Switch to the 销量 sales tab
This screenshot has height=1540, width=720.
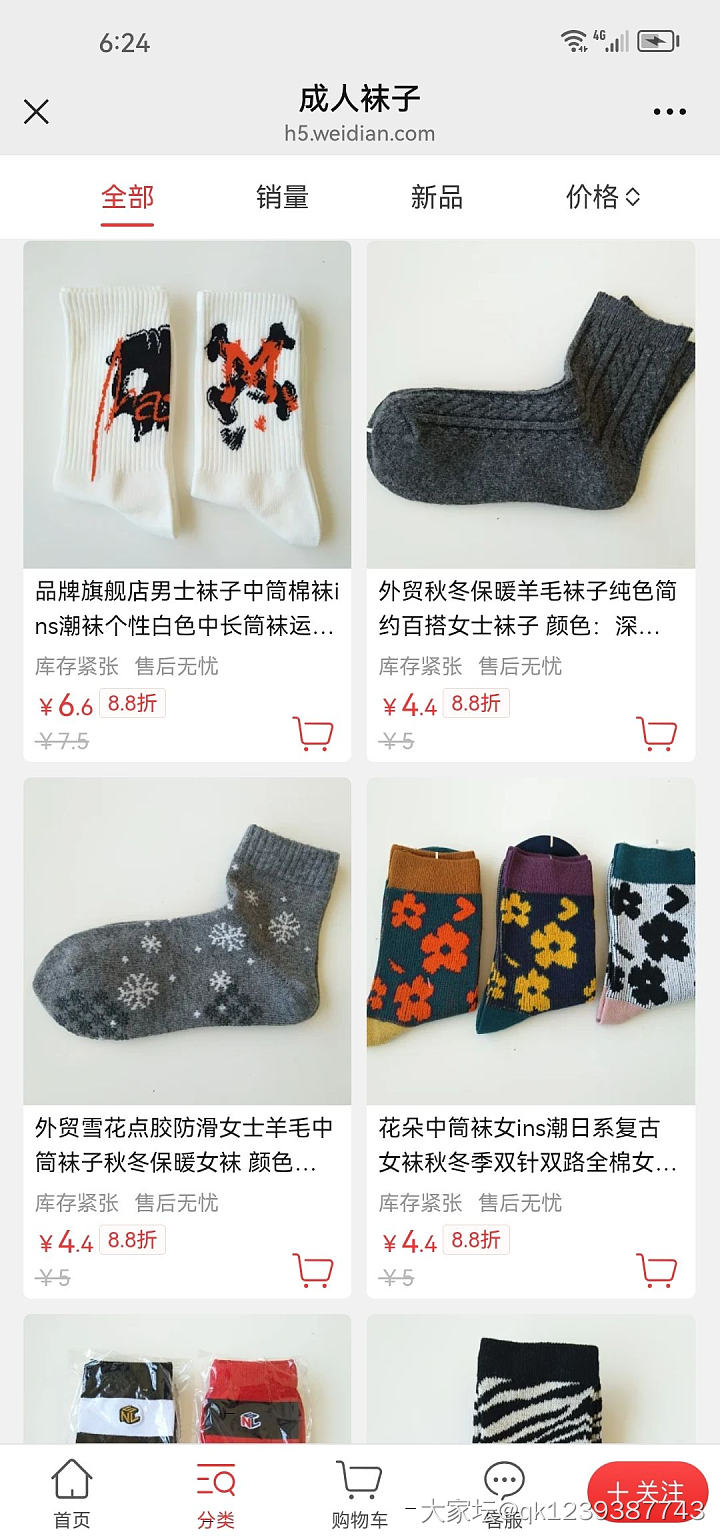pos(281,197)
